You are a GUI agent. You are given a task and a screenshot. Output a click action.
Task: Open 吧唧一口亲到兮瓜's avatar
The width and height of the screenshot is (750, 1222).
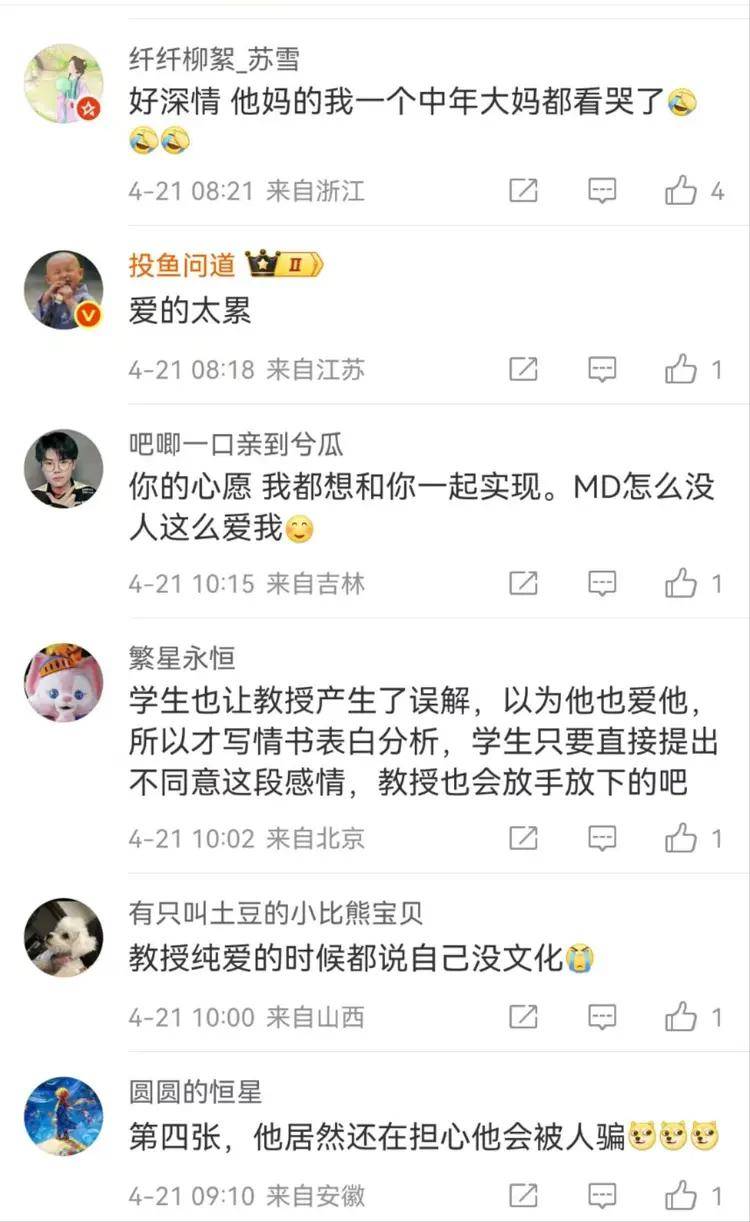pyautogui.click(x=63, y=468)
